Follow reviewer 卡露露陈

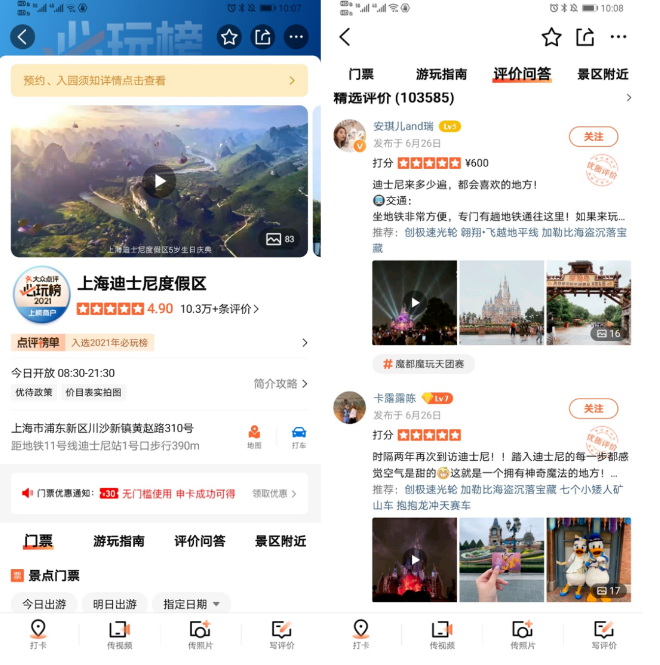click(593, 408)
